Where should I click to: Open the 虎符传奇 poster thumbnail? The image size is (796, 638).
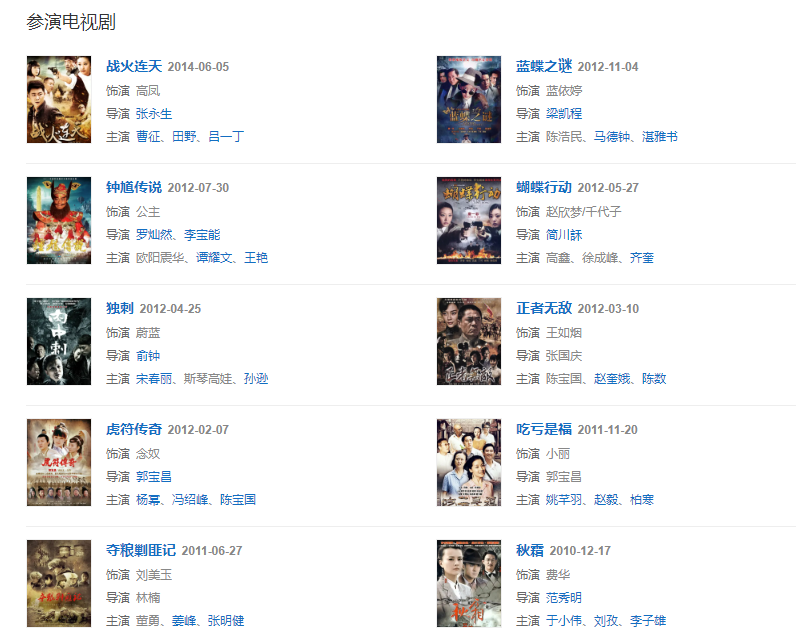pyautogui.click(x=59, y=462)
